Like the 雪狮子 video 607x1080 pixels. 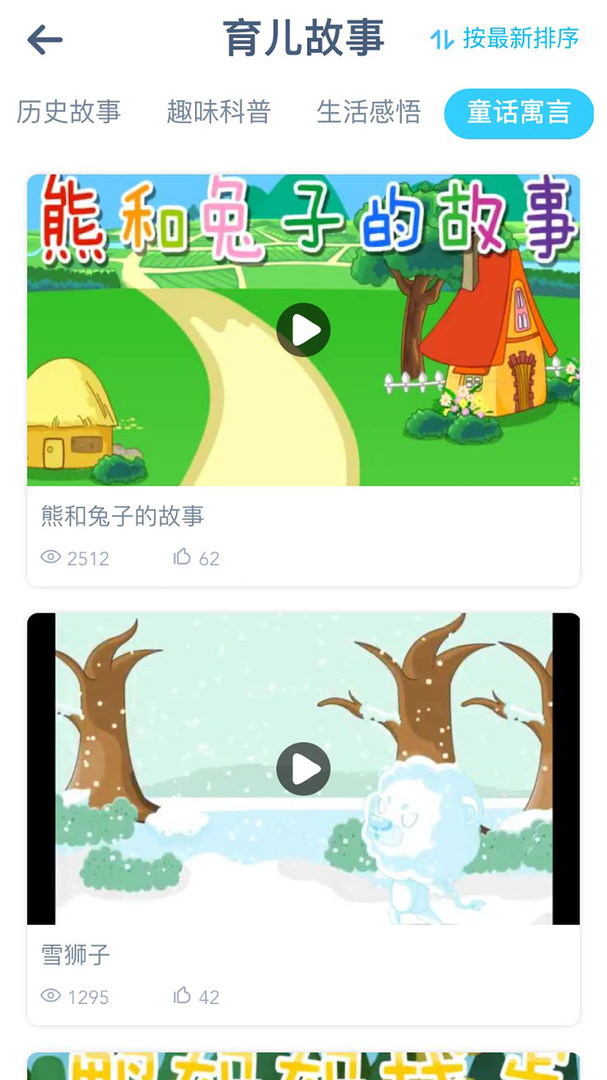tap(183, 996)
